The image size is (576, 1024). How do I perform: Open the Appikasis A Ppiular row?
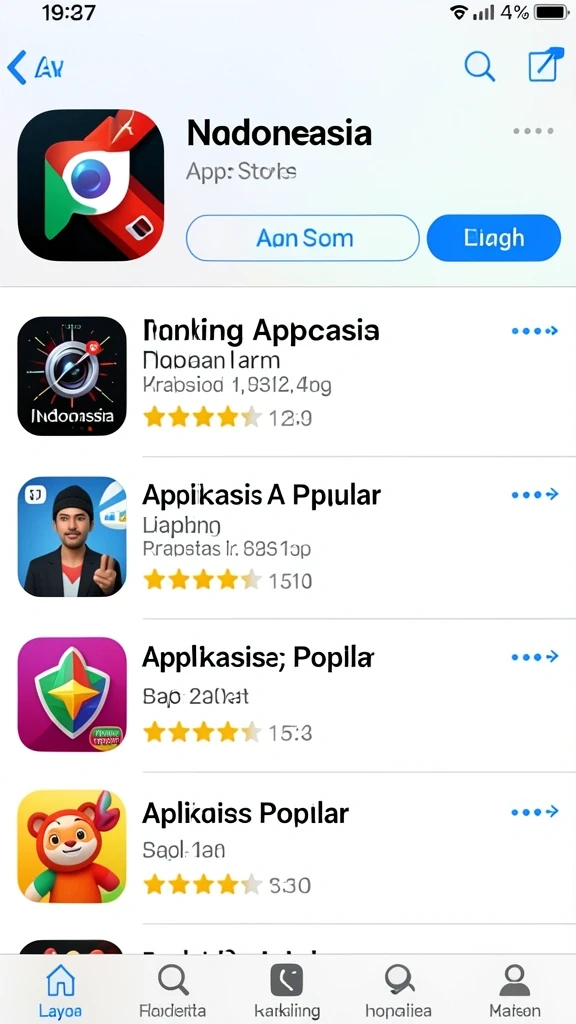(288, 537)
